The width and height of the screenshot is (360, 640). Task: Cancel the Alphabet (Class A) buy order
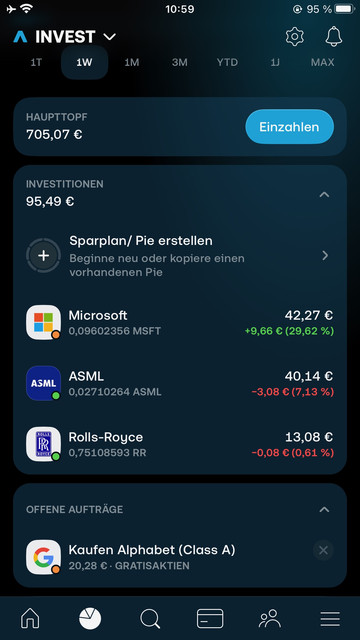click(x=323, y=550)
